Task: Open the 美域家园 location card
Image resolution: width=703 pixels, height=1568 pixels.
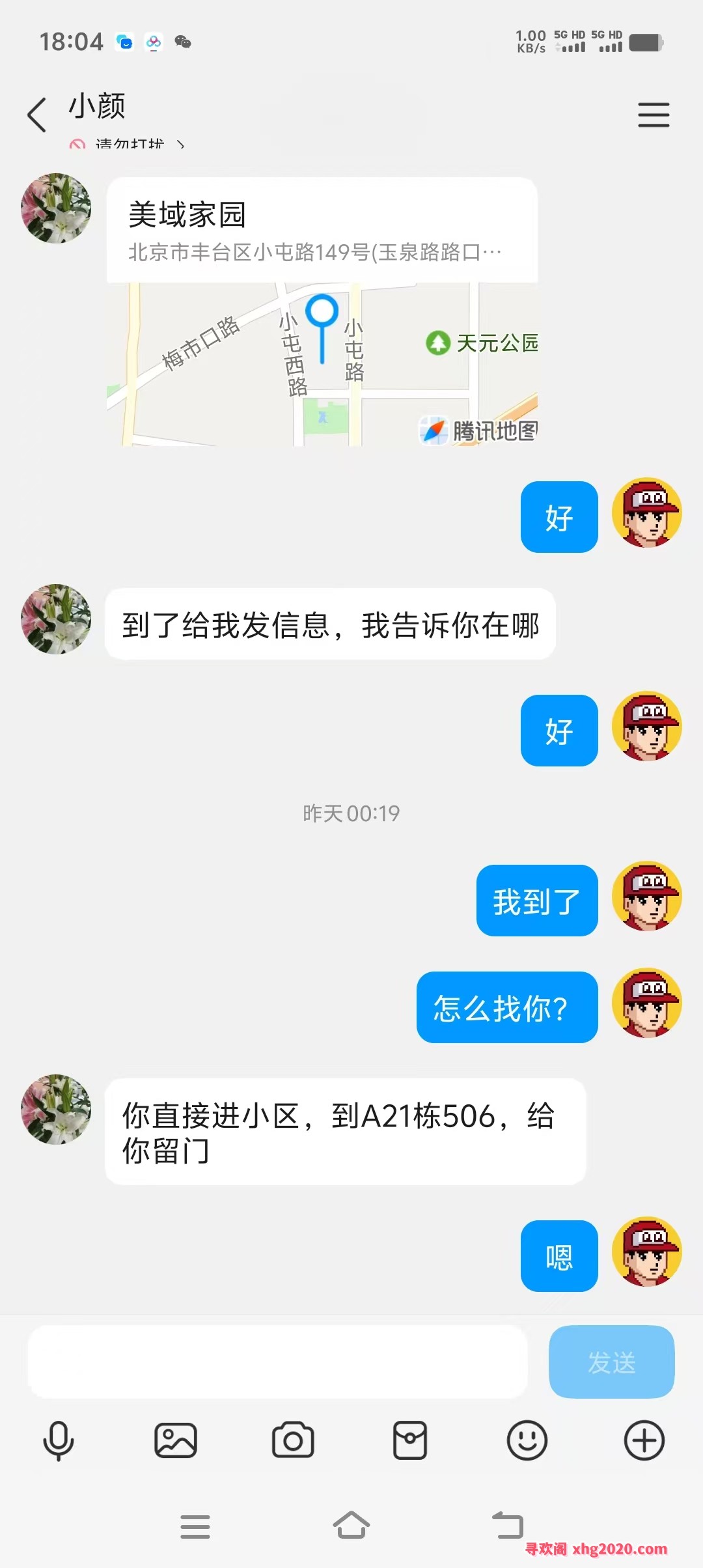Action: [322, 311]
